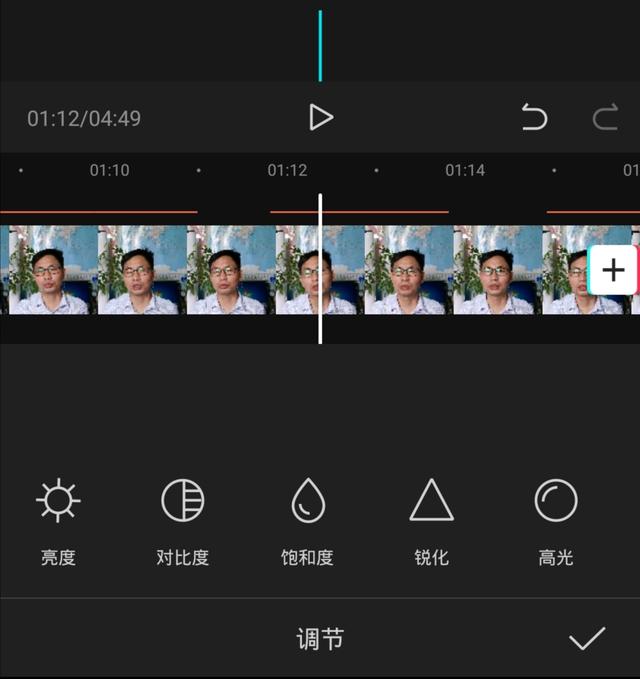Screen dimensions: 640x679
Task: Select the 对比度 contrast adjustment
Action: click(182, 520)
